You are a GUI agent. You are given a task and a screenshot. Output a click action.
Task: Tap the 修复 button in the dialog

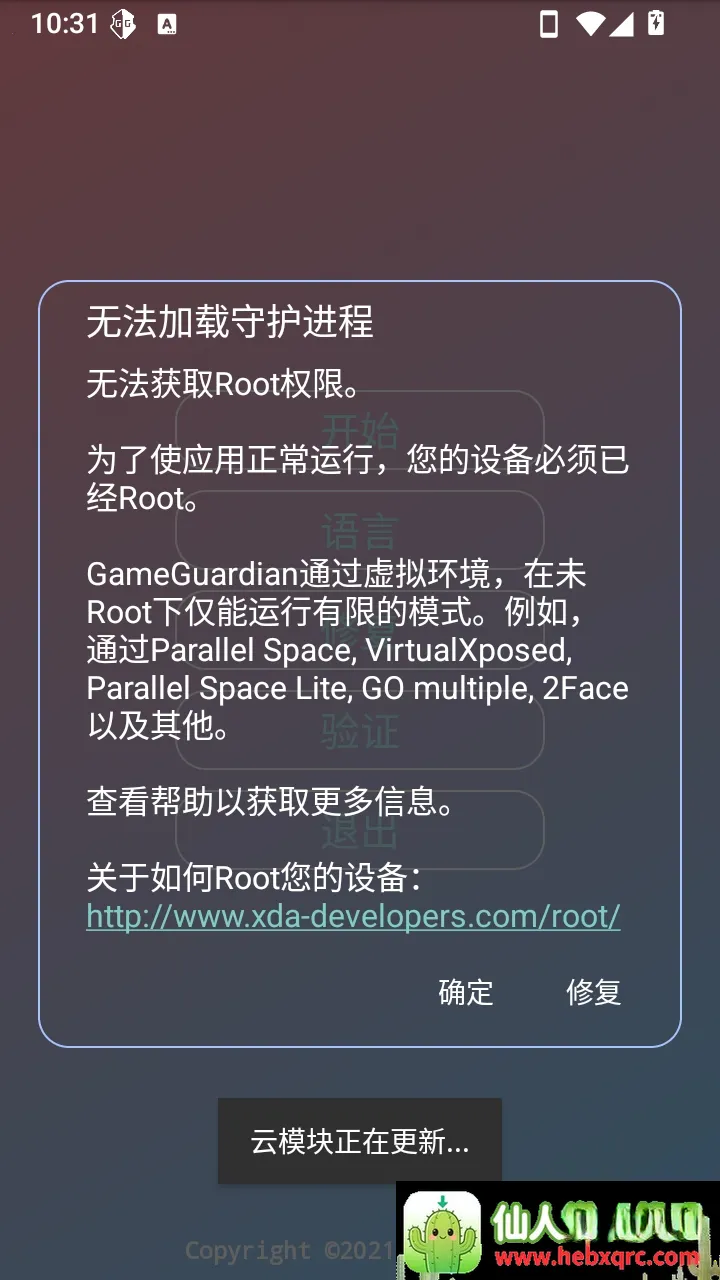pyautogui.click(x=594, y=991)
